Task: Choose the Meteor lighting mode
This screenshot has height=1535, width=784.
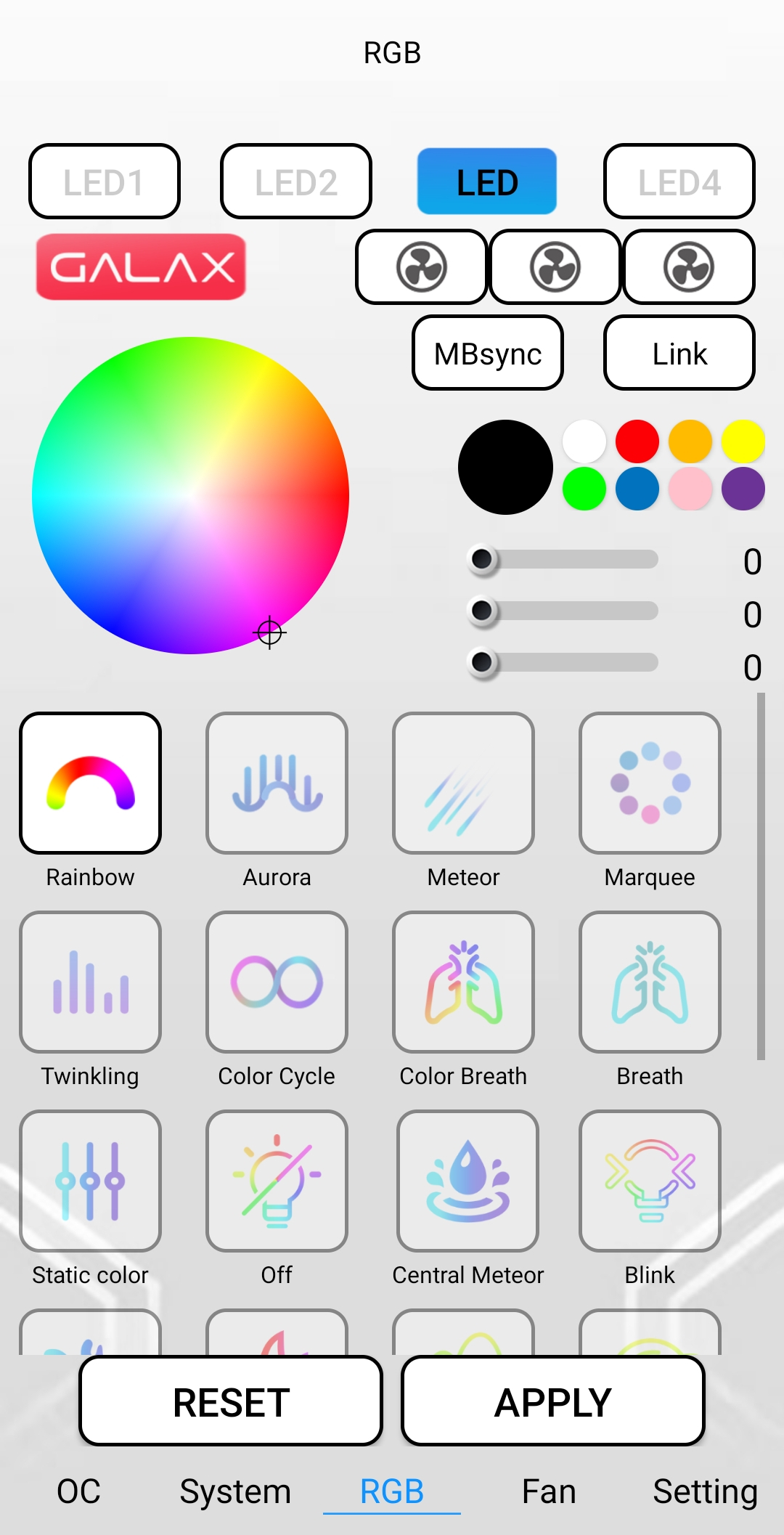Action: (x=463, y=783)
